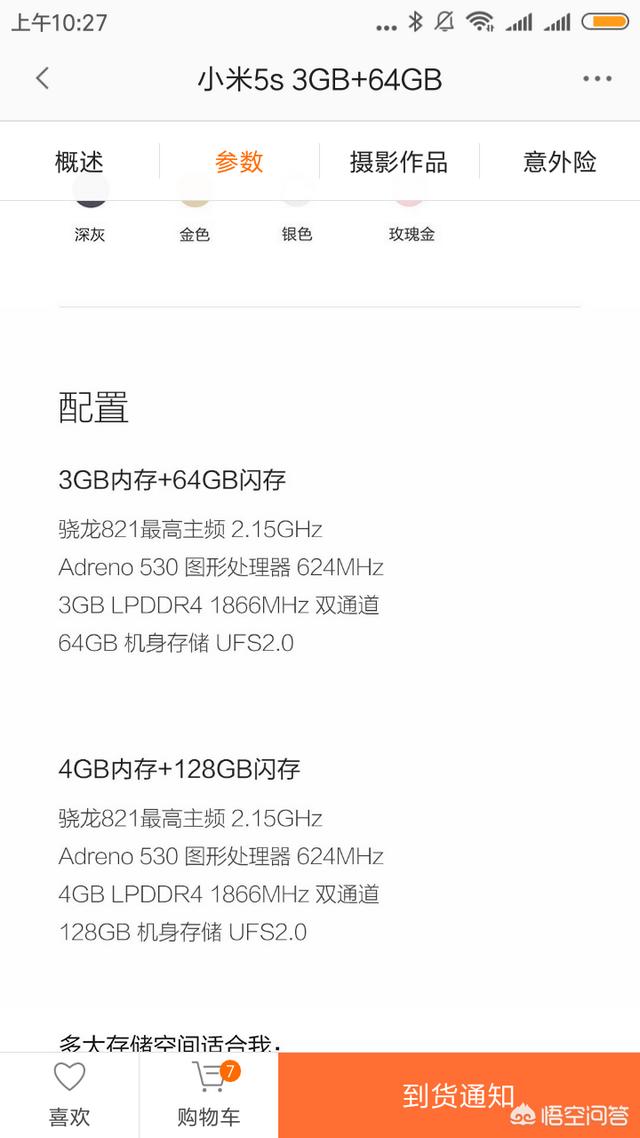
Task: Switch to the 意外险 tab
Action: (x=559, y=161)
